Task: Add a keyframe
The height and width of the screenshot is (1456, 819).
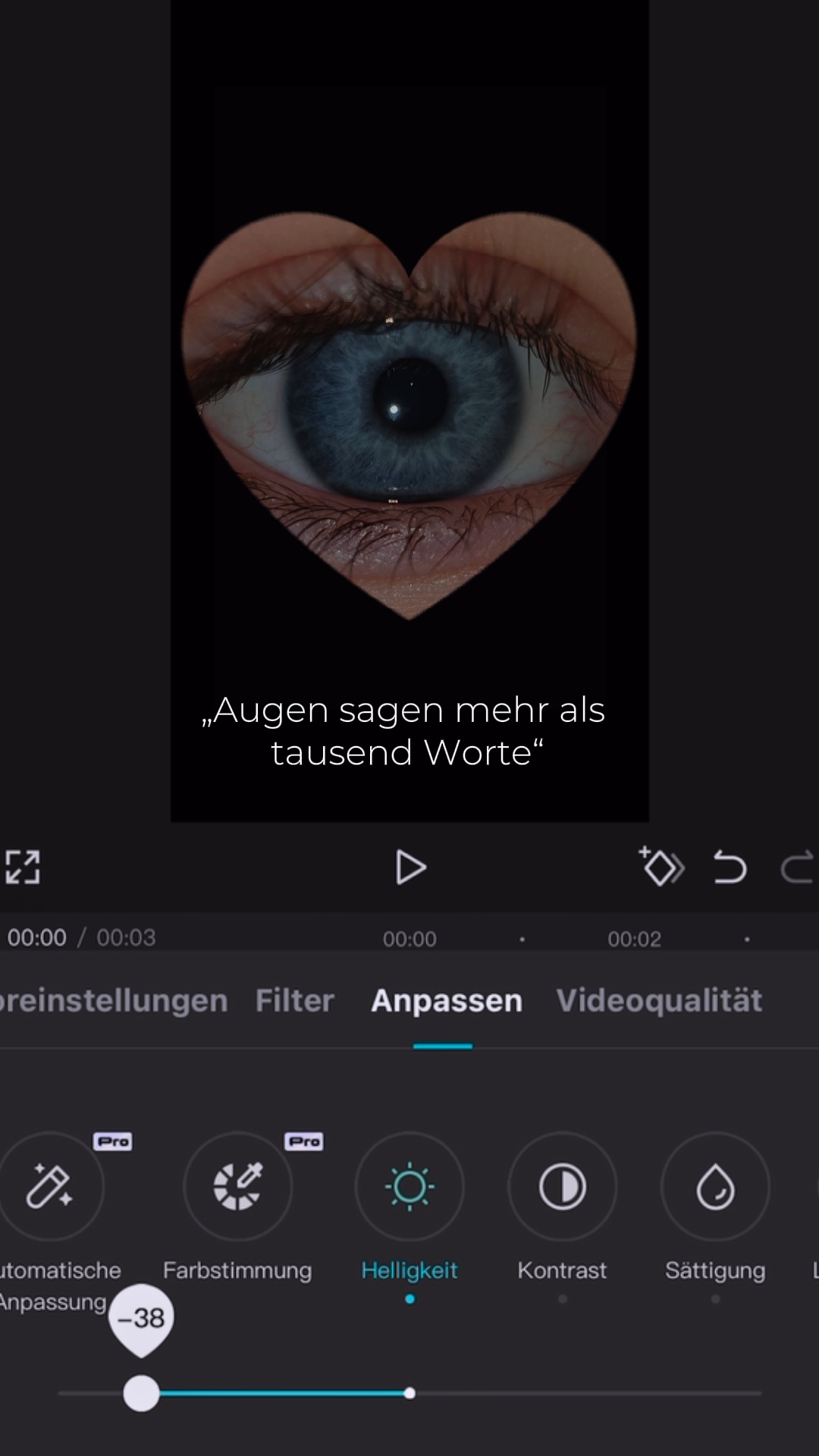Action: point(661,868)
